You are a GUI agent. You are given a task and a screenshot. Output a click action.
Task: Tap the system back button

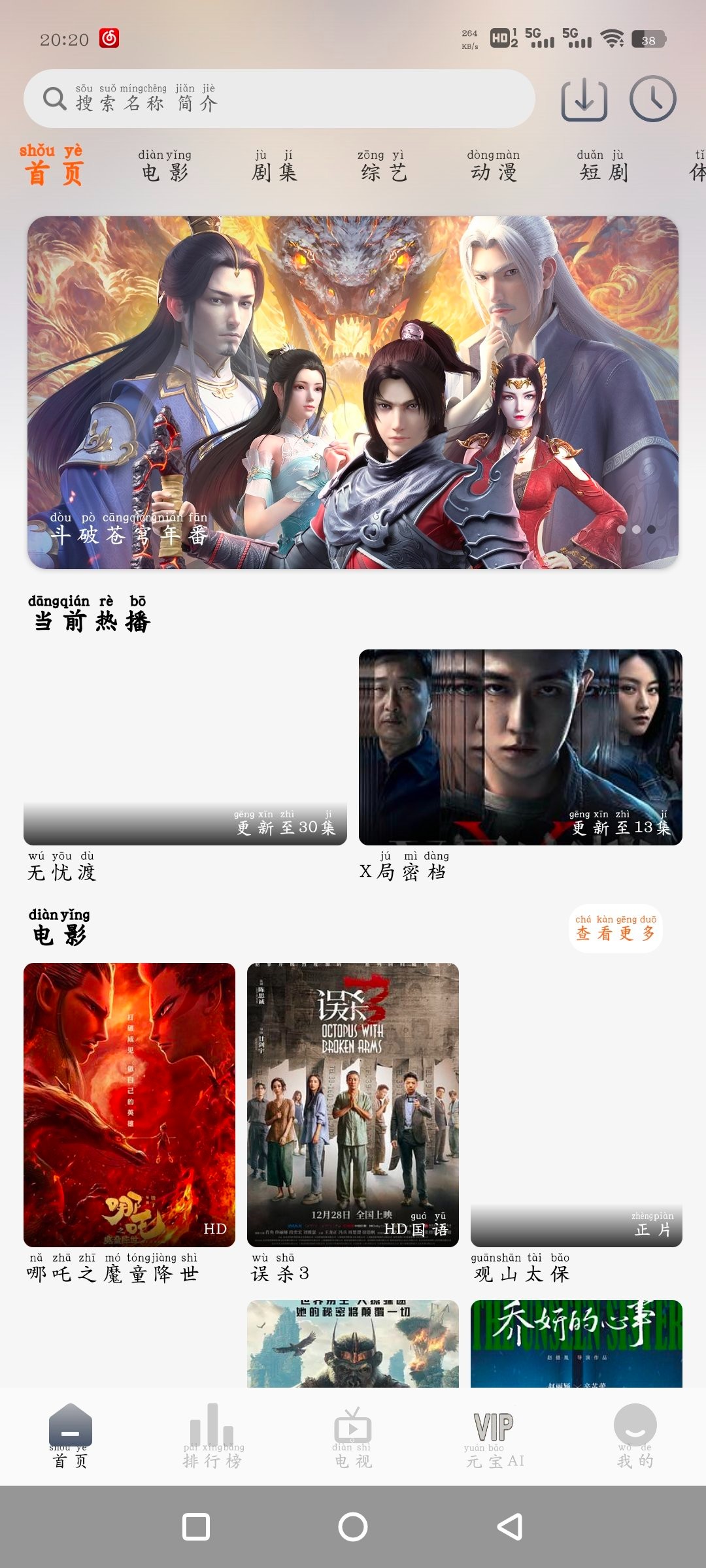click(510, 1527)
